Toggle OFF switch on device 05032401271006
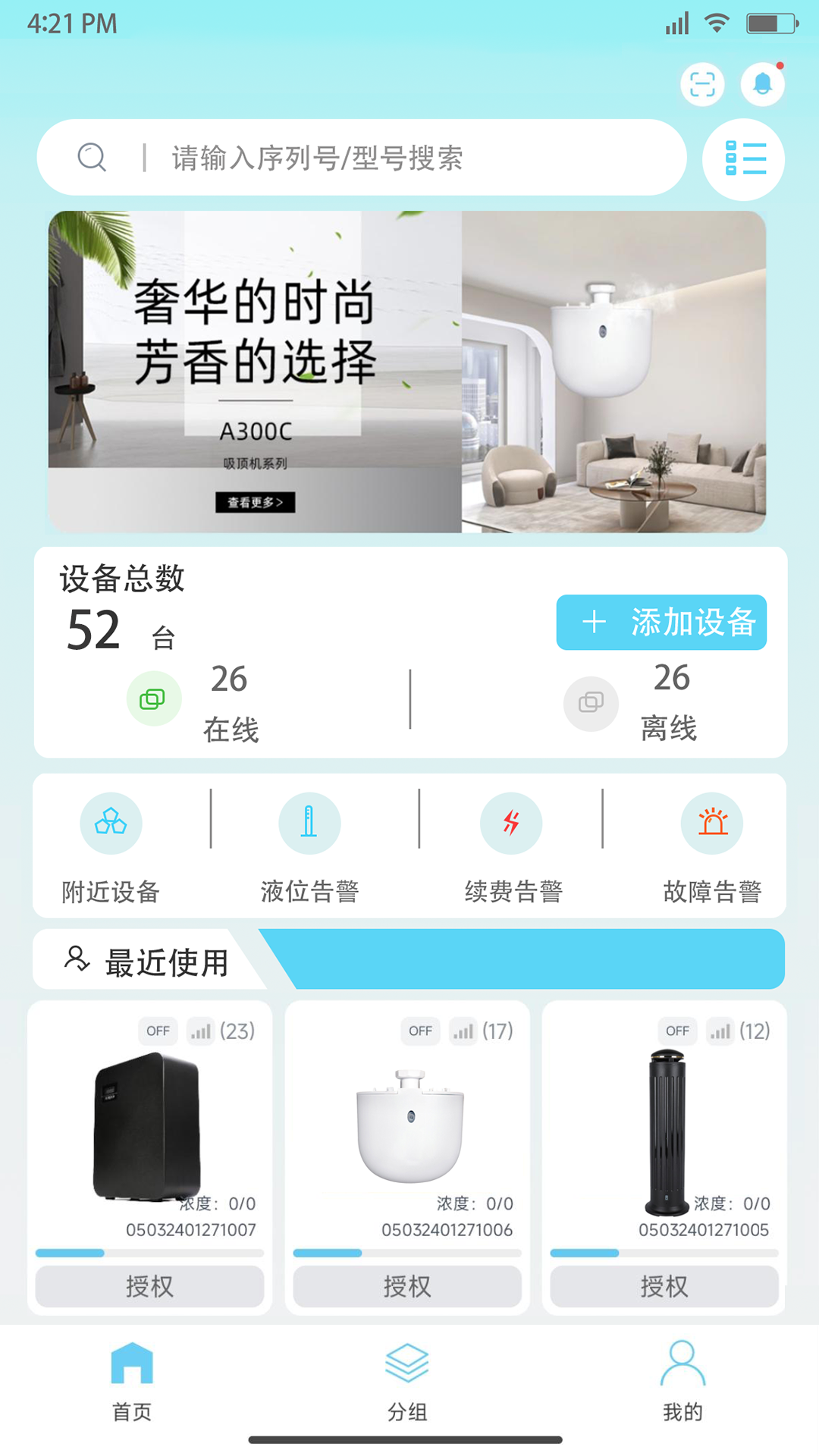Image resolution: width=819 pixels, height=1456 pixels. coord(420,1031)
